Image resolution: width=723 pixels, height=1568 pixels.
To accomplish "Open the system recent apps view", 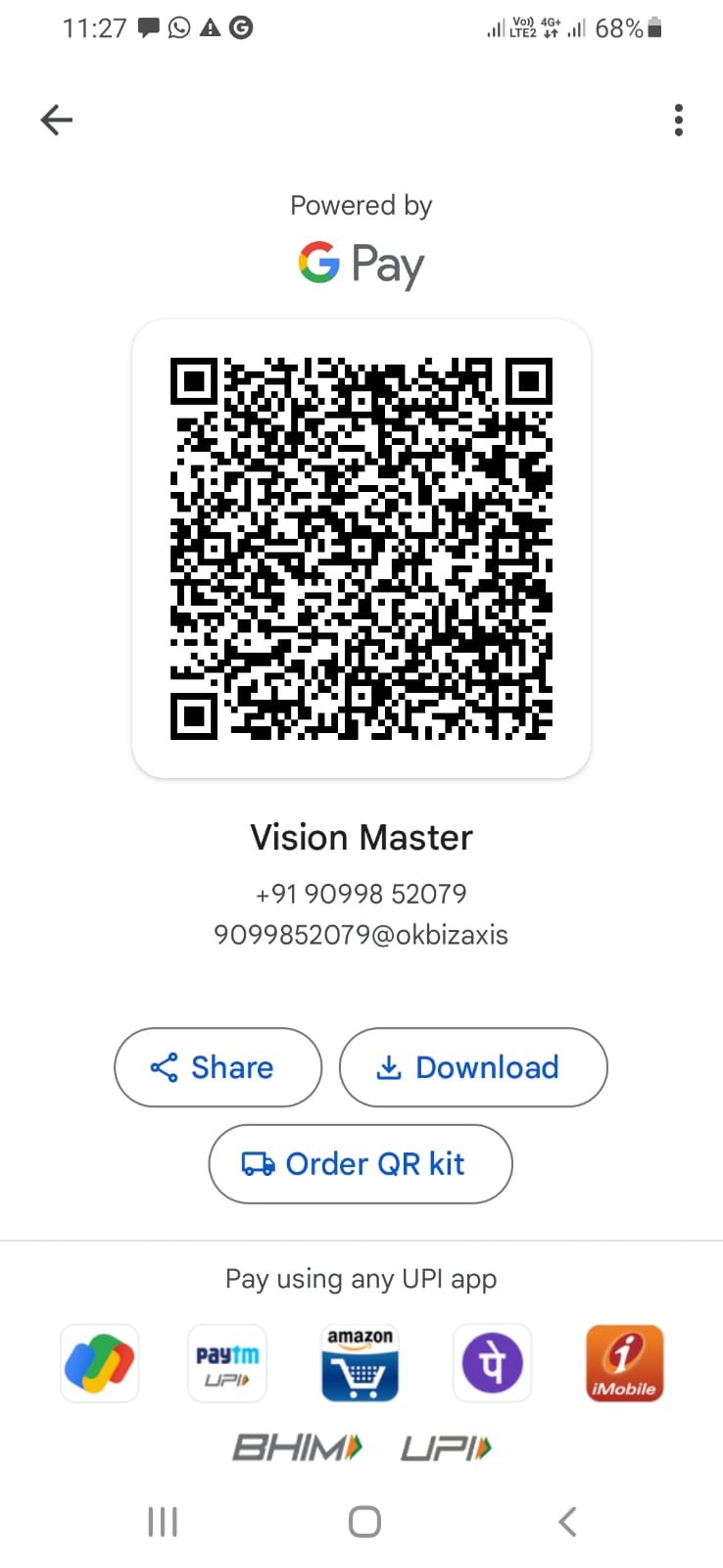I will (x=163, y=1522).
